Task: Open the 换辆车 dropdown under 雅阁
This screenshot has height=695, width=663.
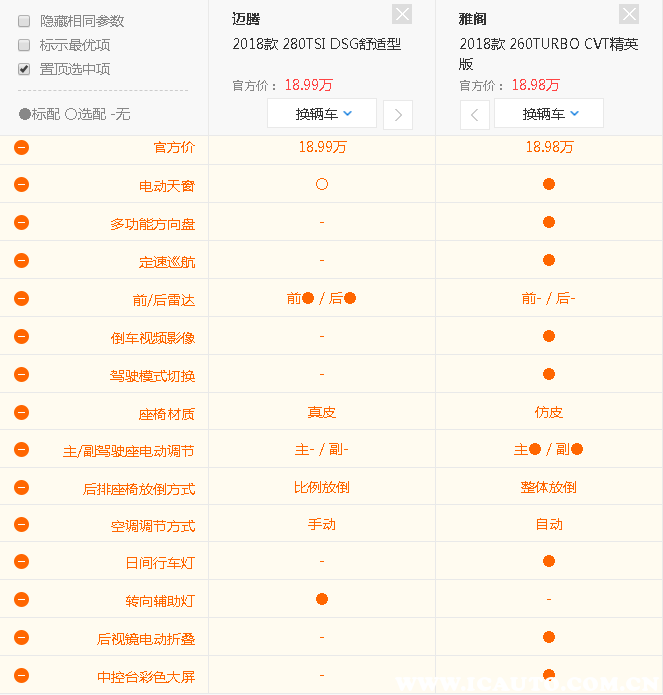Action: pos(549,114)
